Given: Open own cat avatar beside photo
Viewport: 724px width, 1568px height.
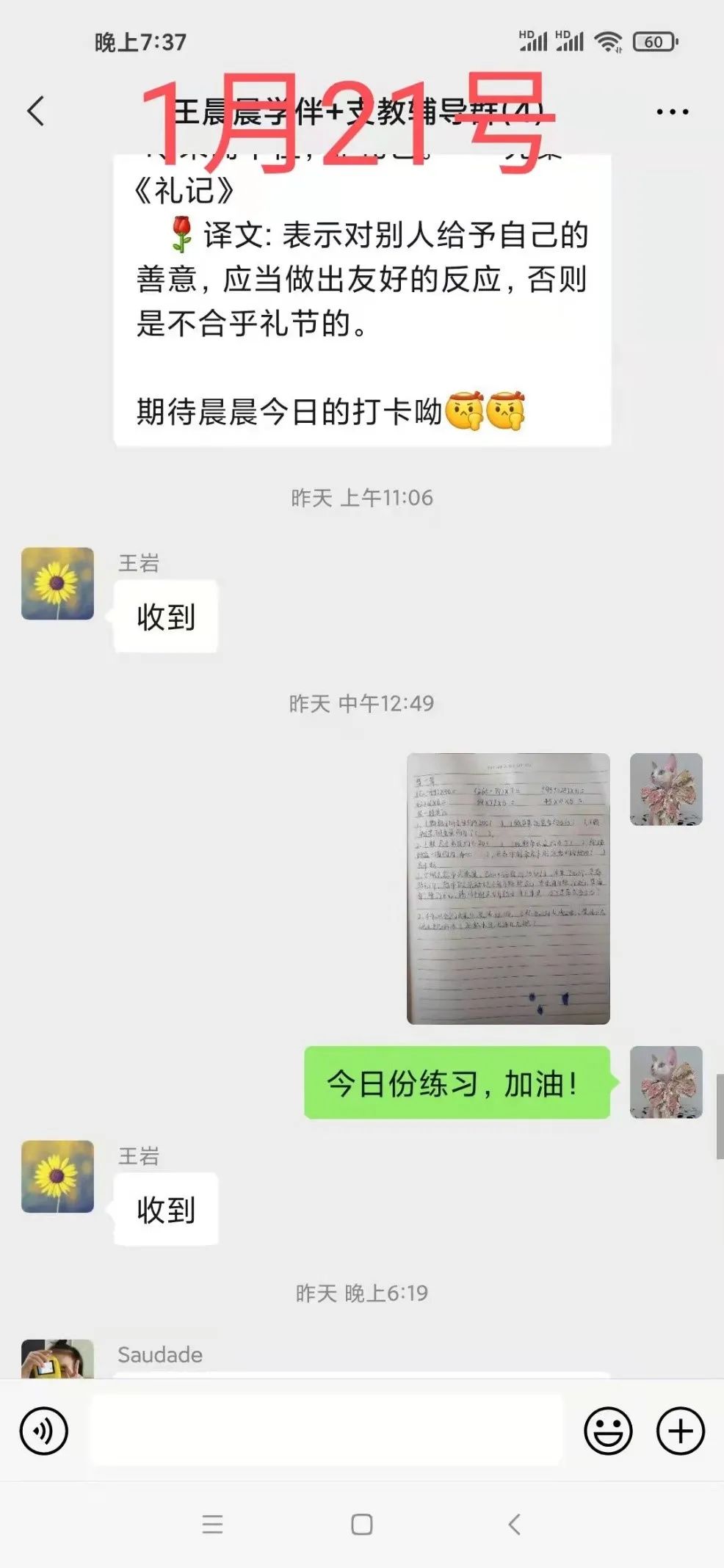Looking at the screenshot, I should click(x=666, y=789).
